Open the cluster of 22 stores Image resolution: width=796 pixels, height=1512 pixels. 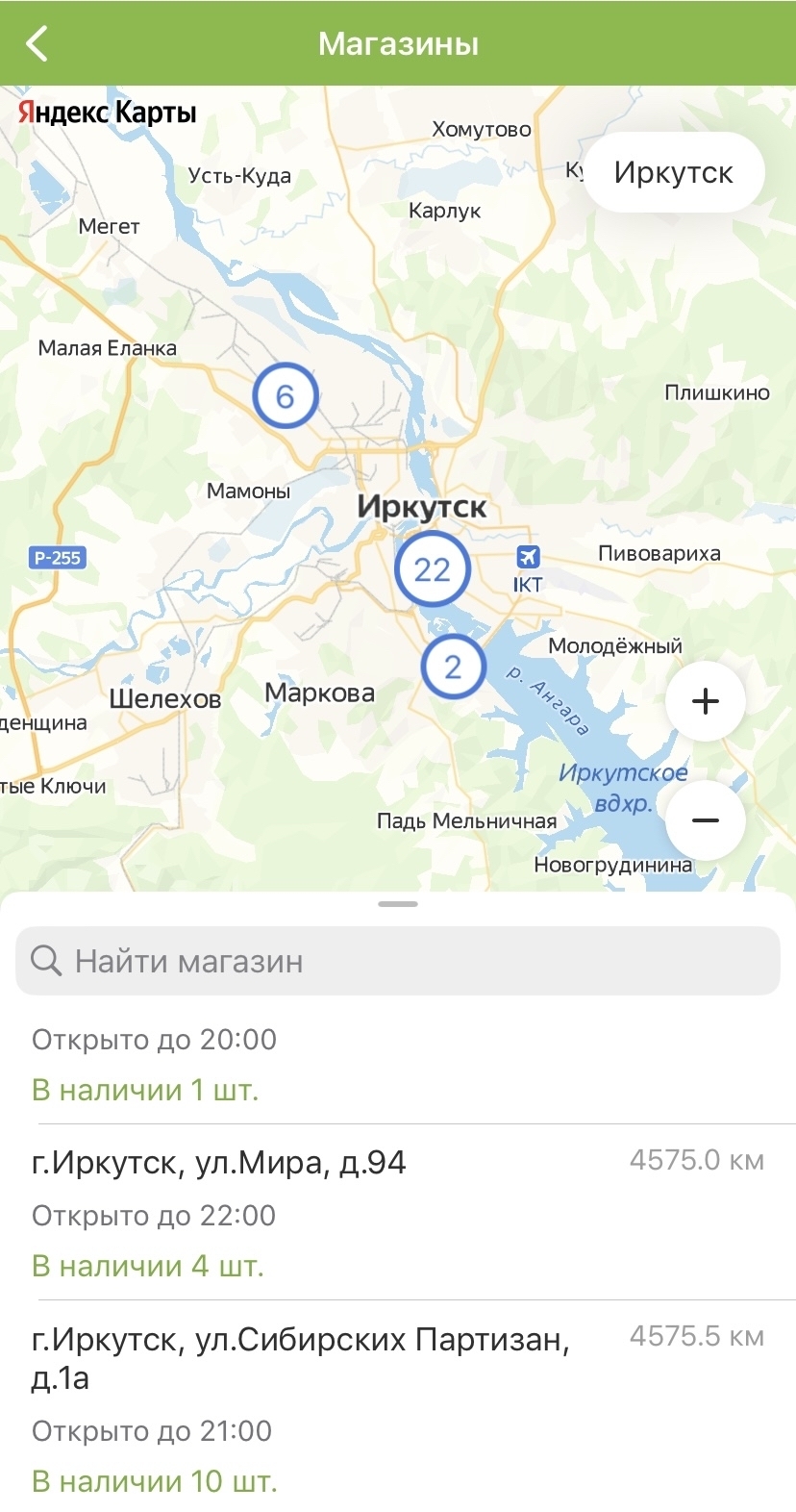click(432, 568)
